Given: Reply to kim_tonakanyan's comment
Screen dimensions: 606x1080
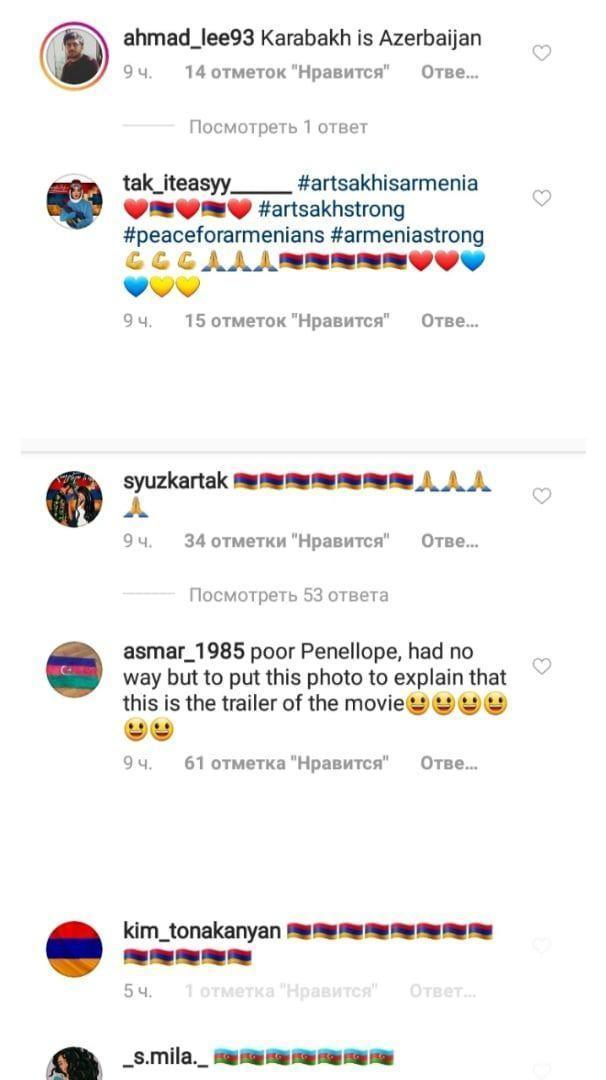Looking at the screenshot, I should [442, 991].
